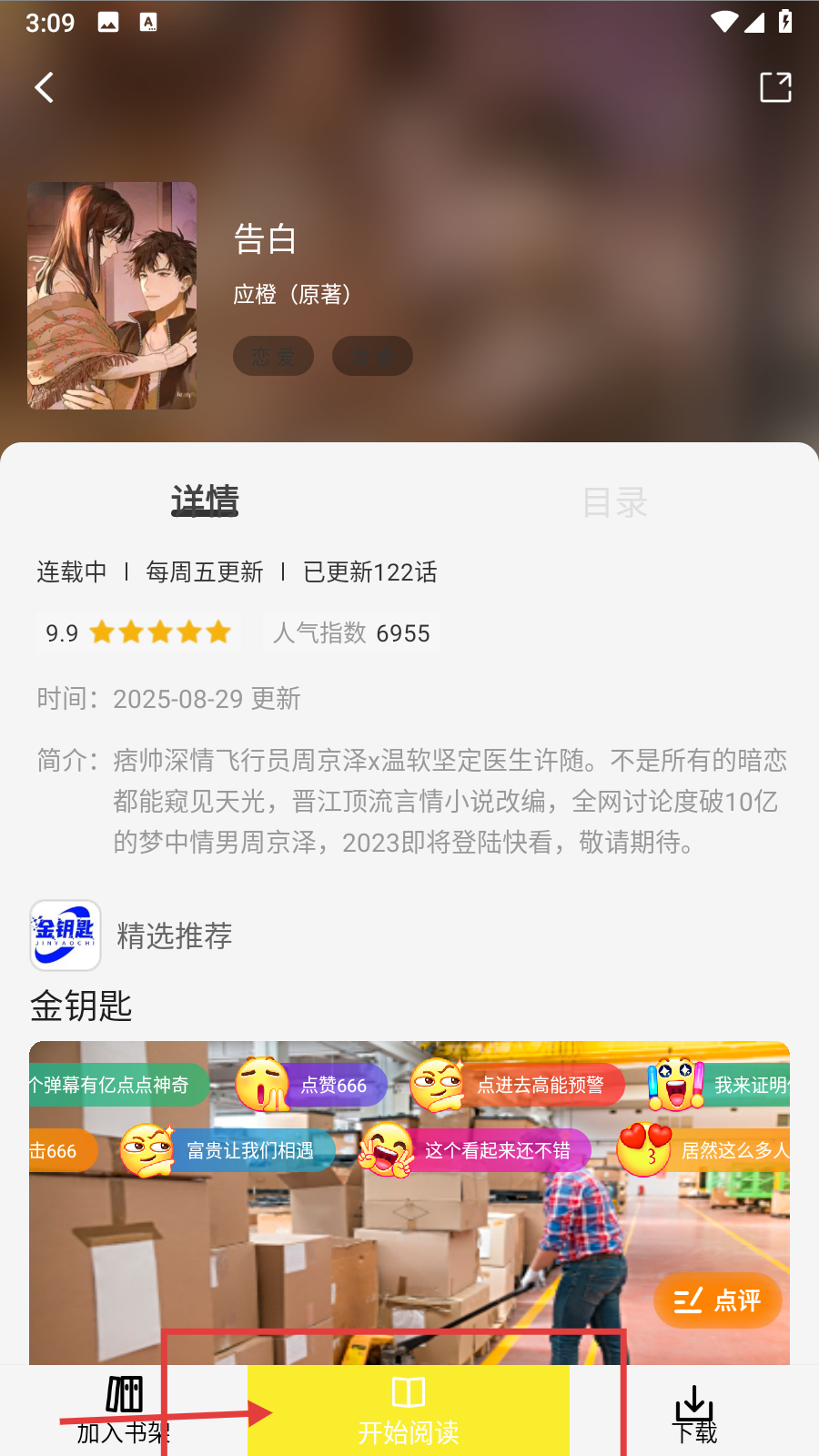
Task: Go back using the top-left arrow
Action: tap(44, 87)
